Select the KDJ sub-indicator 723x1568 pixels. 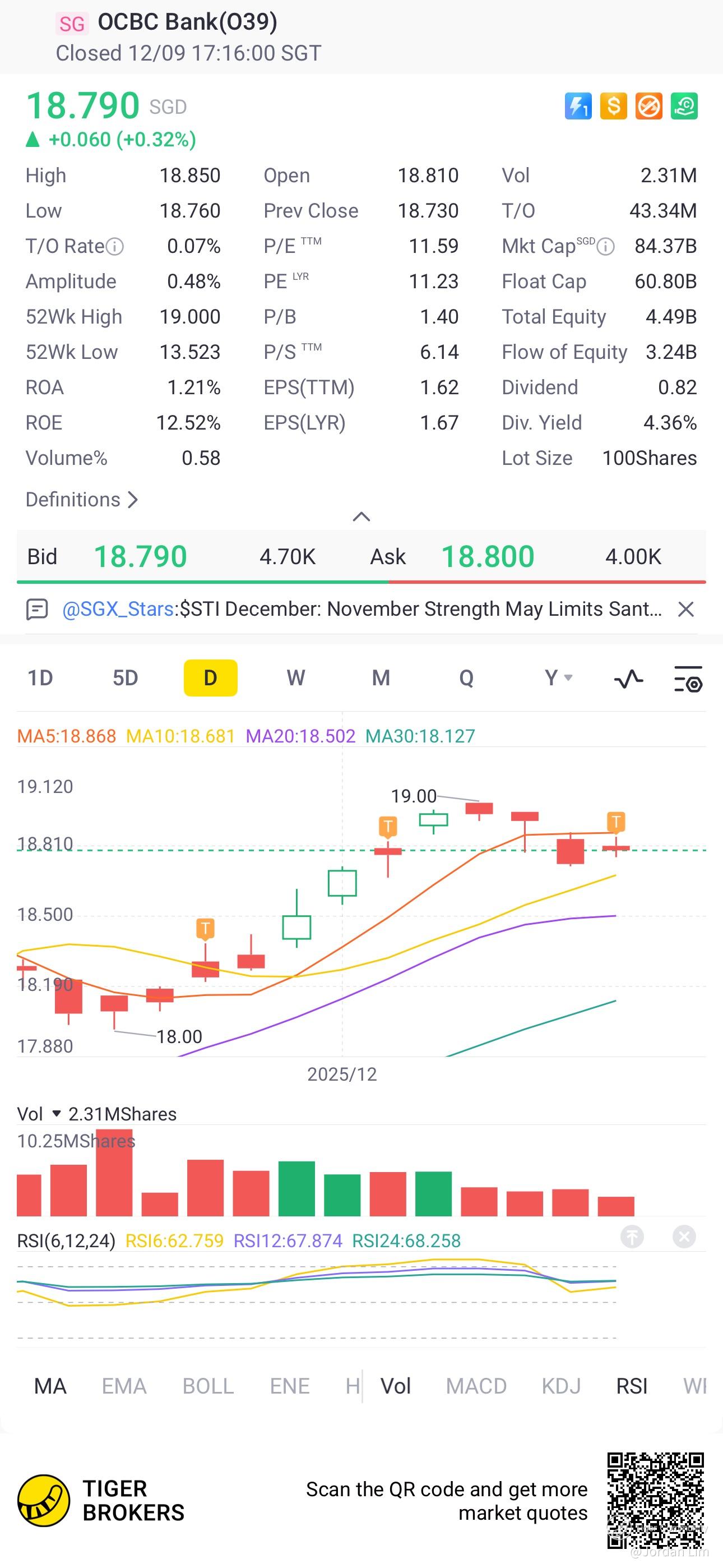560,1386
